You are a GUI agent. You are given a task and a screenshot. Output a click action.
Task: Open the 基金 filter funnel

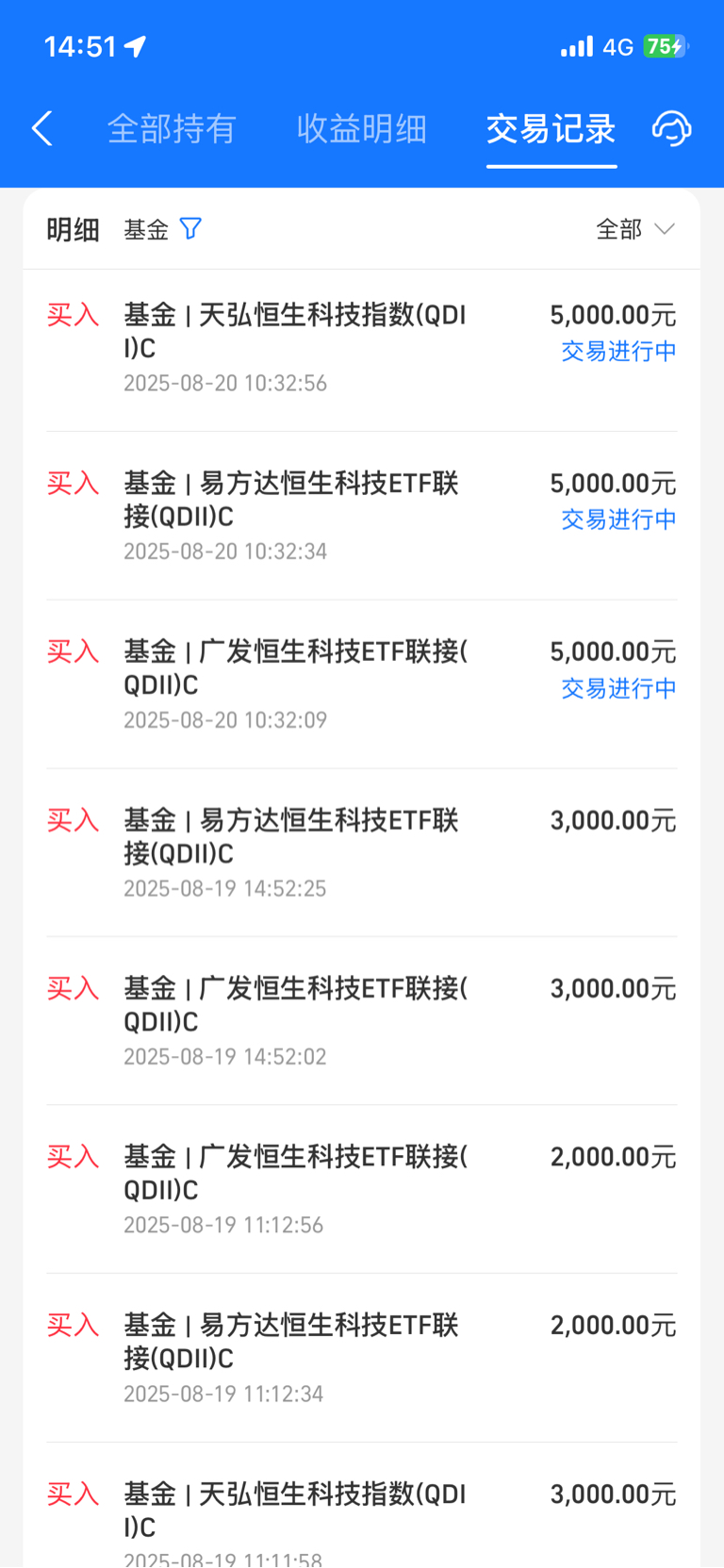pyautogui.click(x=190, y=229)
